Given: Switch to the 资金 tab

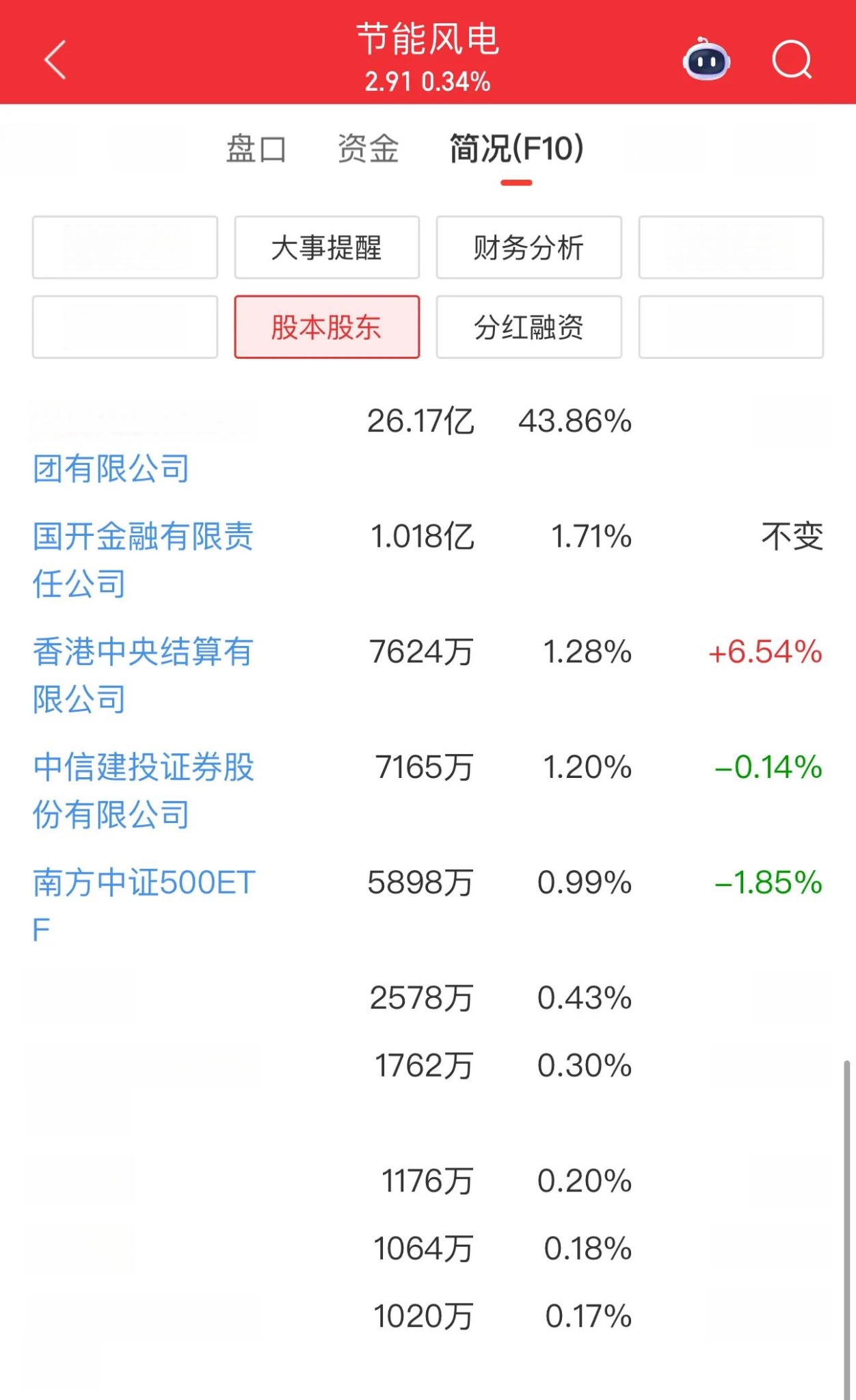Looking at the screenshot, I should coord(368,148).
